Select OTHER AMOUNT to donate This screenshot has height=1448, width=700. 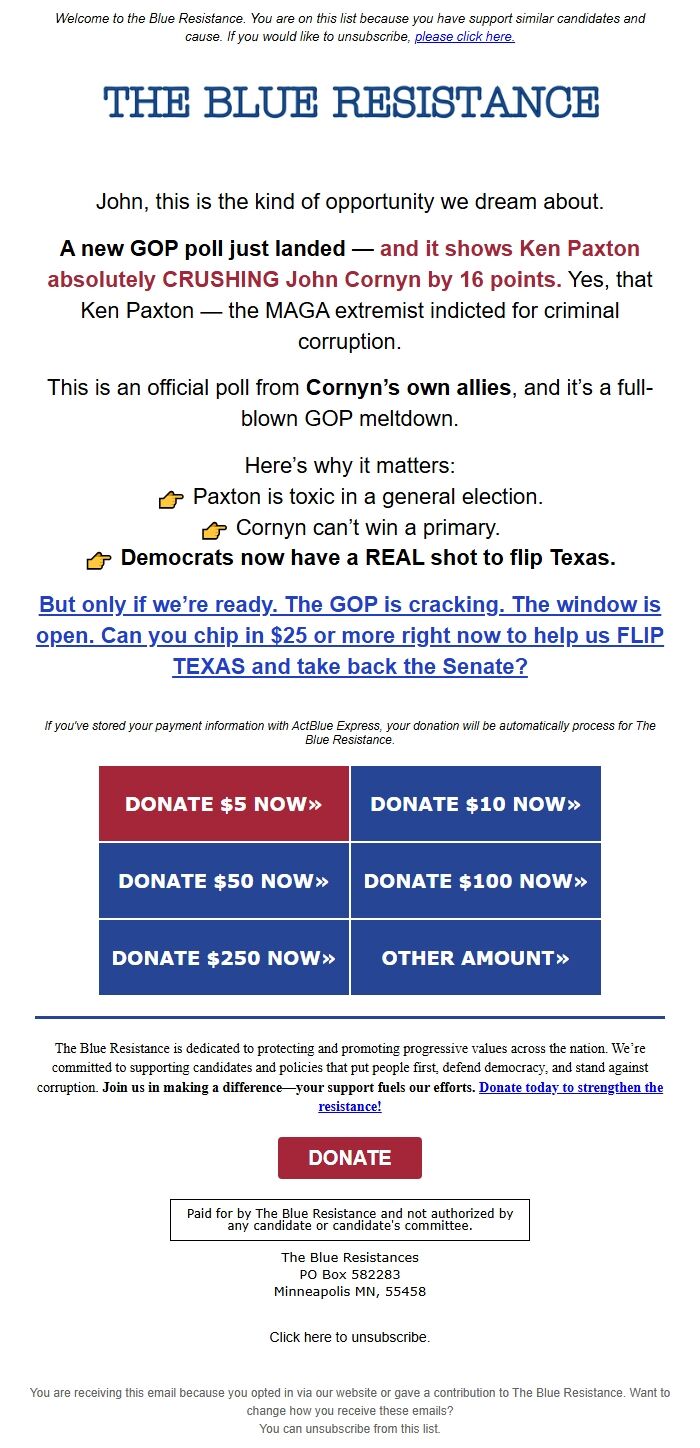475,958
